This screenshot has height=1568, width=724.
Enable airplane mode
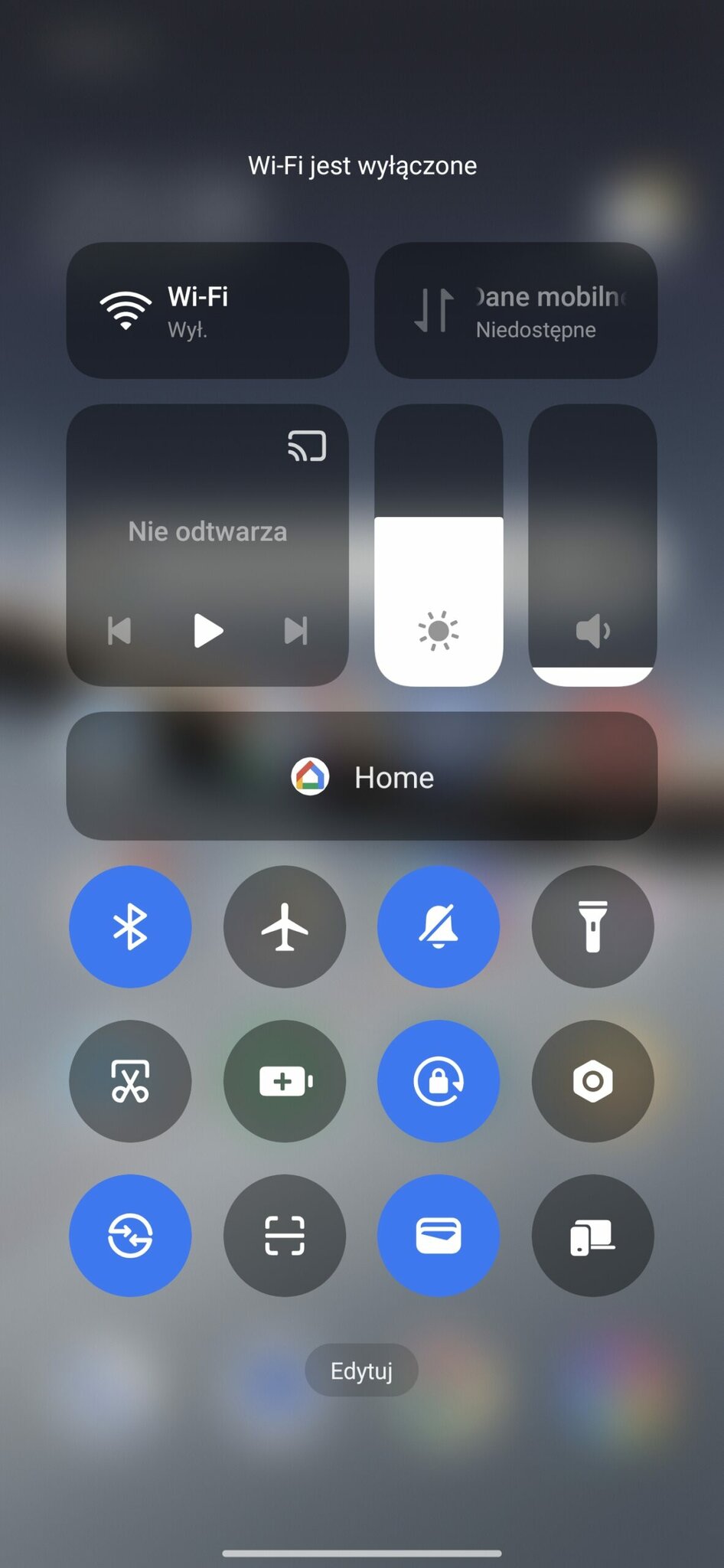click(x=285, y=926)
